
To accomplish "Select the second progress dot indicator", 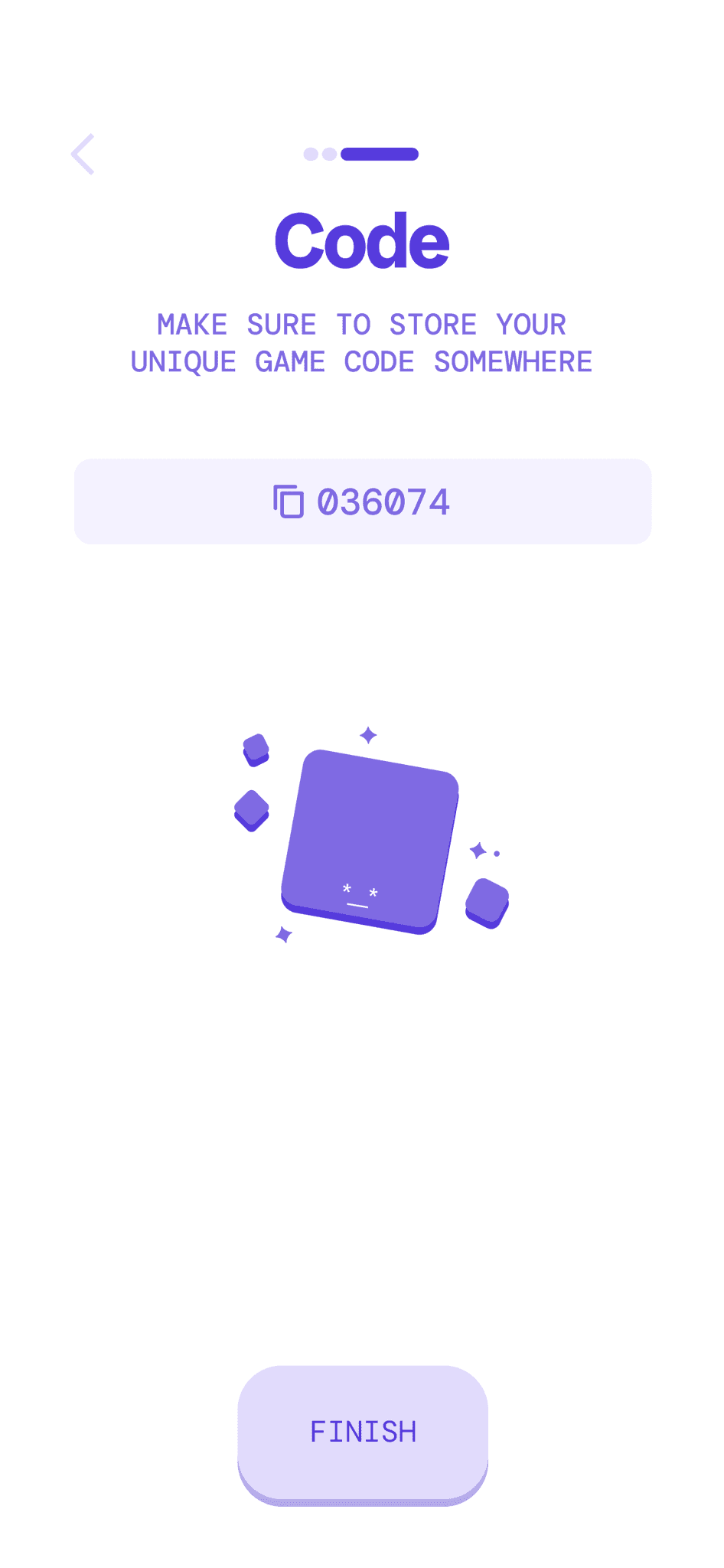I will click(x=328, y=154).
